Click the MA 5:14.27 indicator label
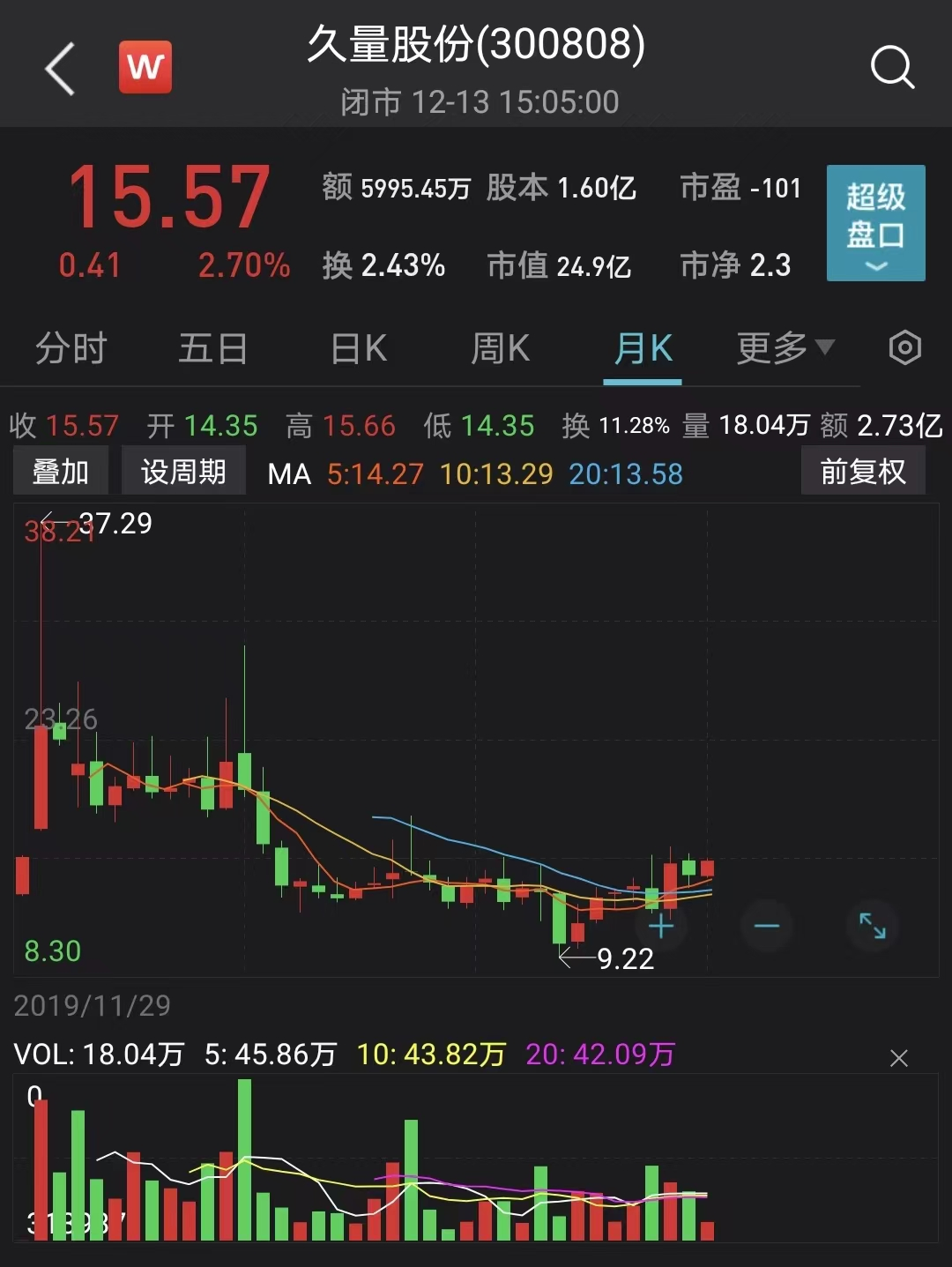952x1267 pixels. click(x=374, y=472)
